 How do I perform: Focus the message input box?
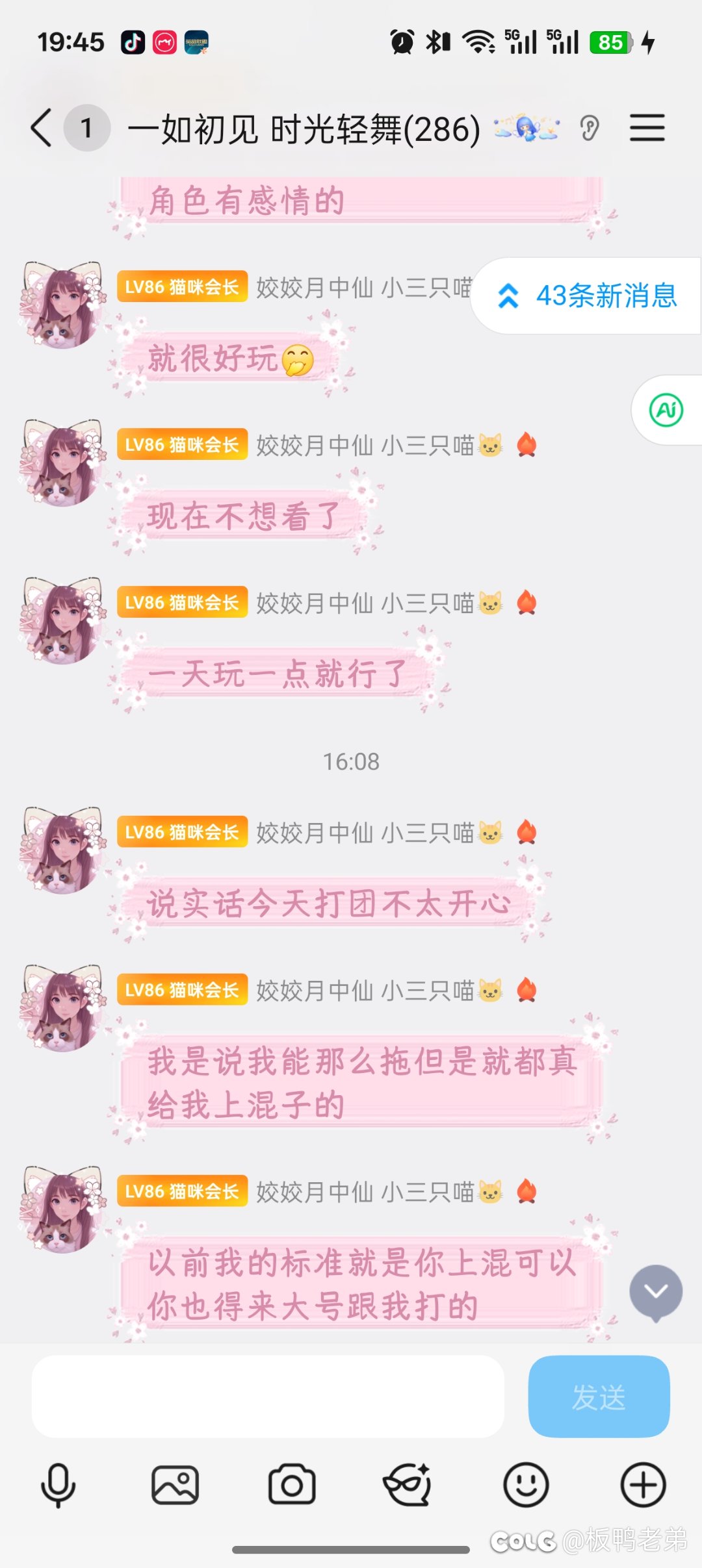click(x=268, y=1397)
